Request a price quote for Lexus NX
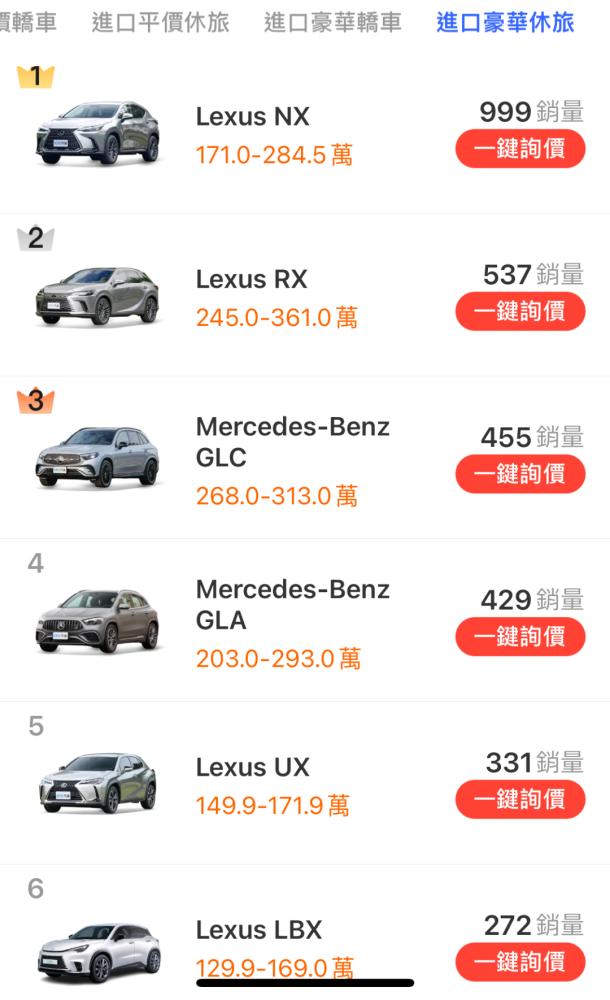Image resolution: width=610 pixels, height=1000 pixels. tap(520, 149)
